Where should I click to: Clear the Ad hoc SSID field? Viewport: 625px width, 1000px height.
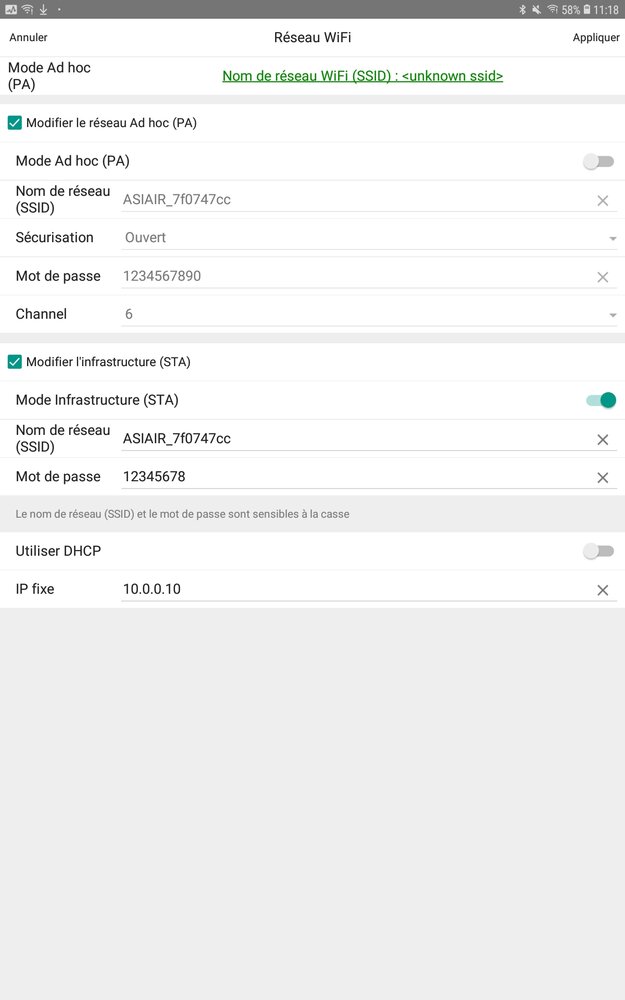602,200
